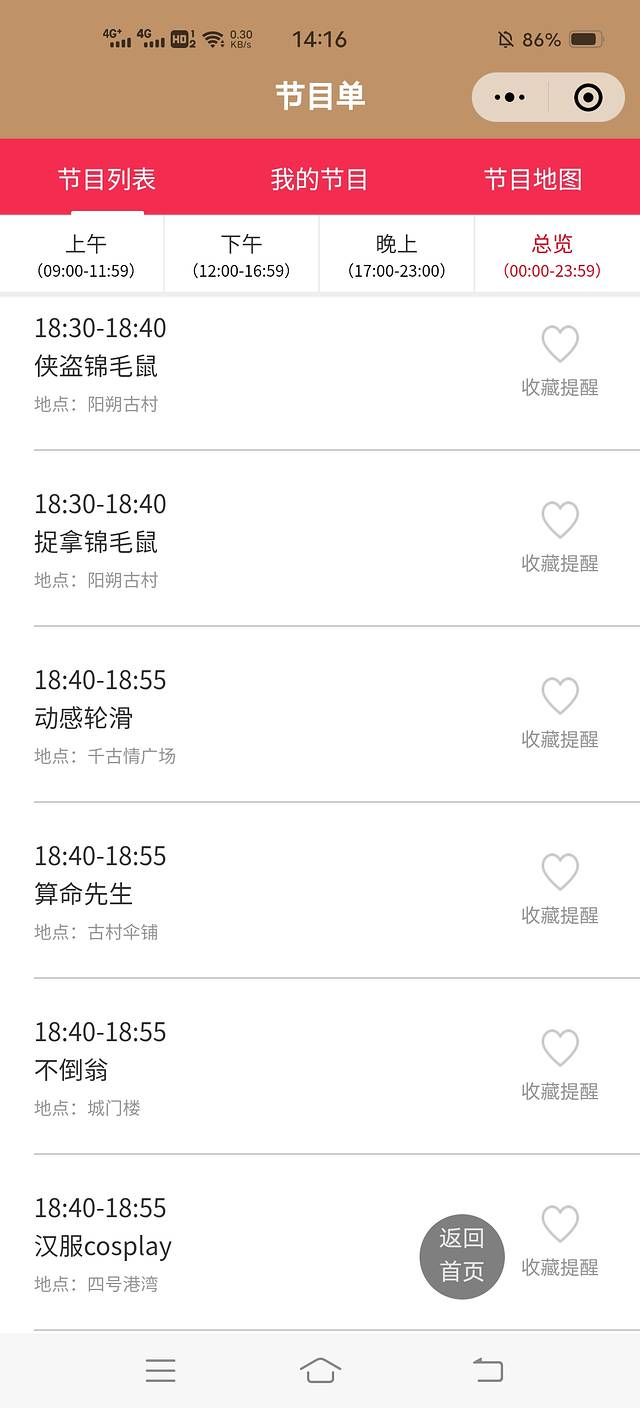Show 晚上 programs only
Viewport: 640px width, 1408px height.
(x=397, y=255)
